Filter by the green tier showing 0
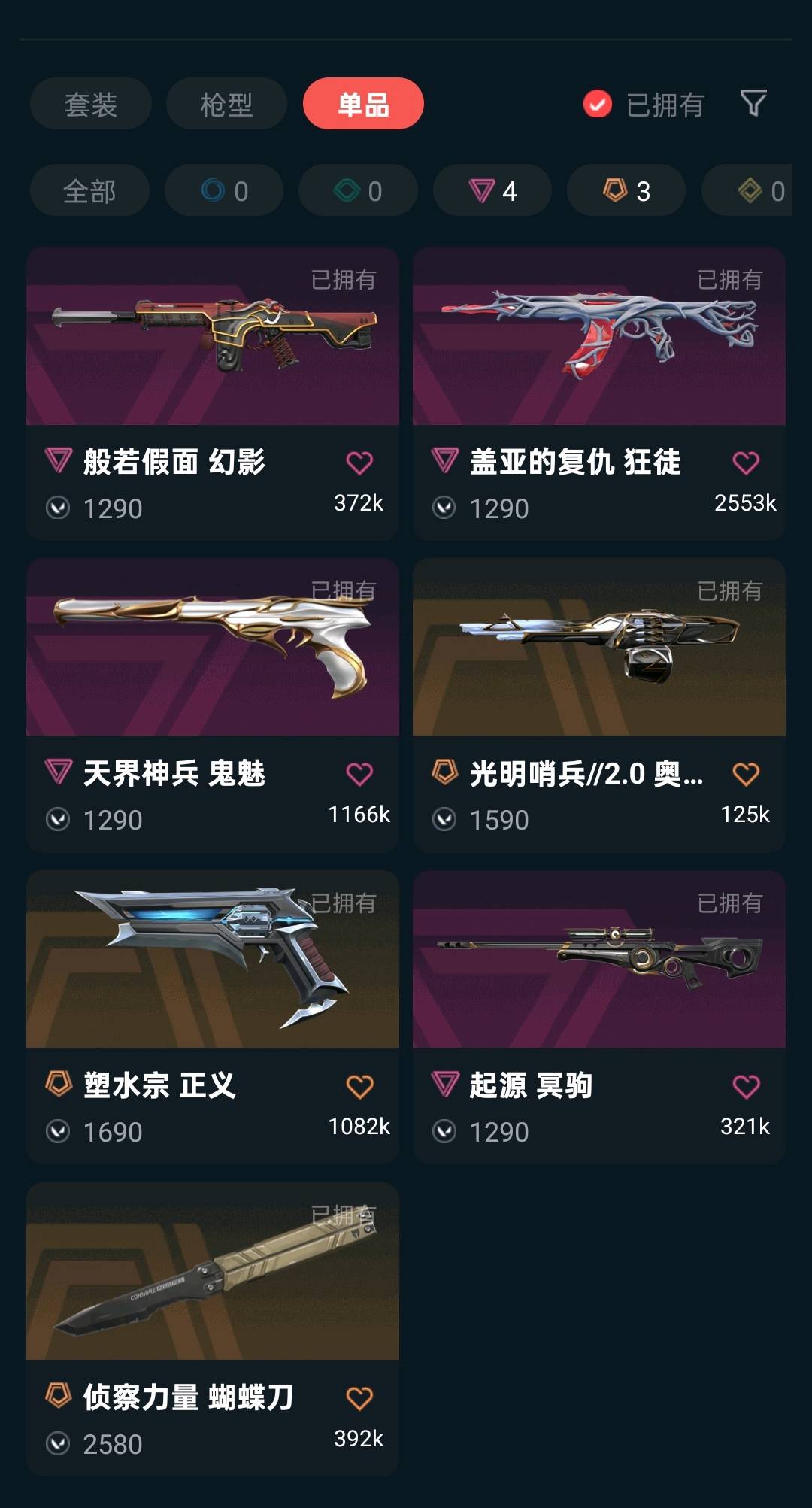The width and height of the screenshot is (812, 1508). coord(358,191)
